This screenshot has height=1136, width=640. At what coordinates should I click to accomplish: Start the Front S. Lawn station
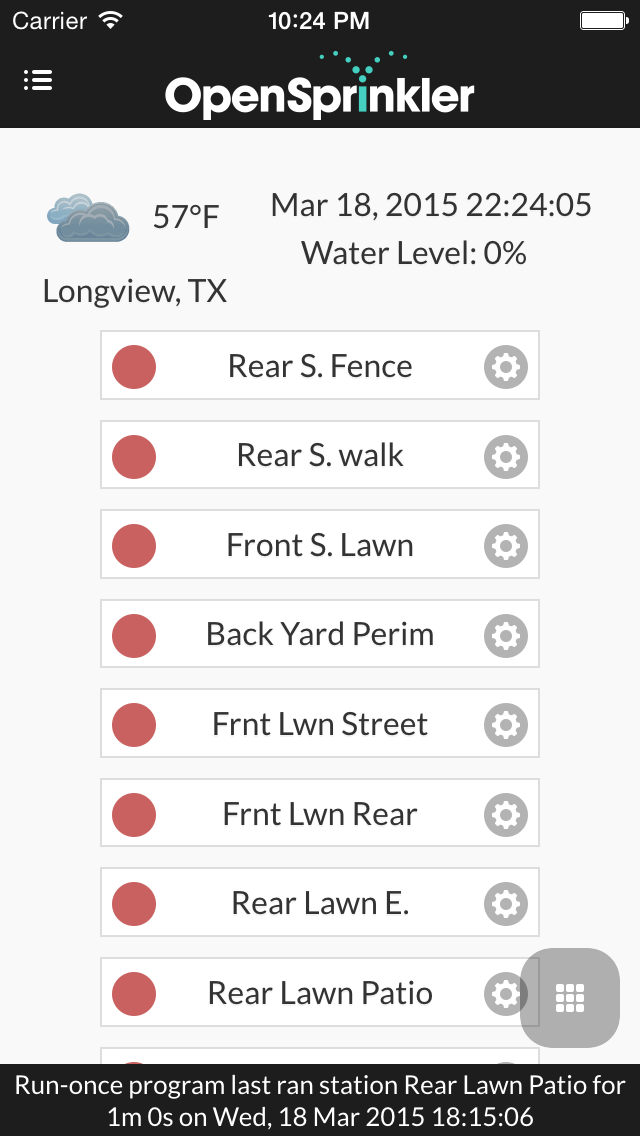[320, 546]
